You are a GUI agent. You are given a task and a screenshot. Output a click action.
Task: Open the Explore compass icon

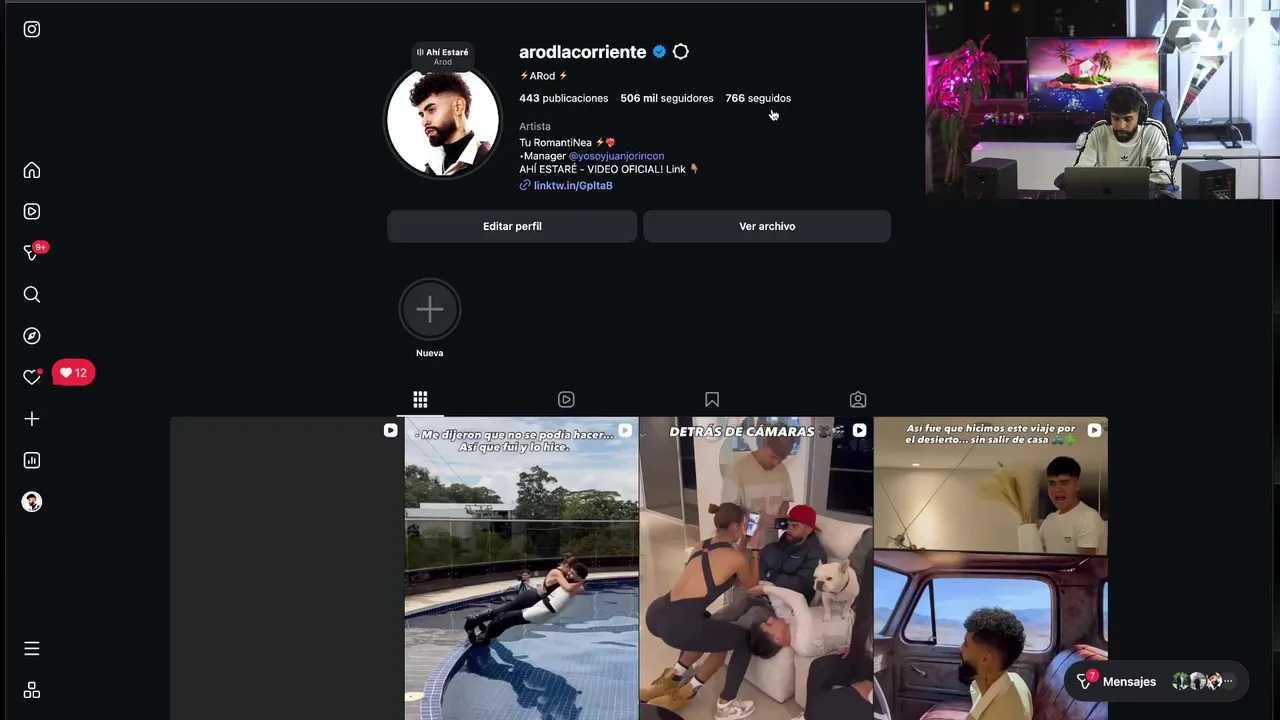click(32, 336)
